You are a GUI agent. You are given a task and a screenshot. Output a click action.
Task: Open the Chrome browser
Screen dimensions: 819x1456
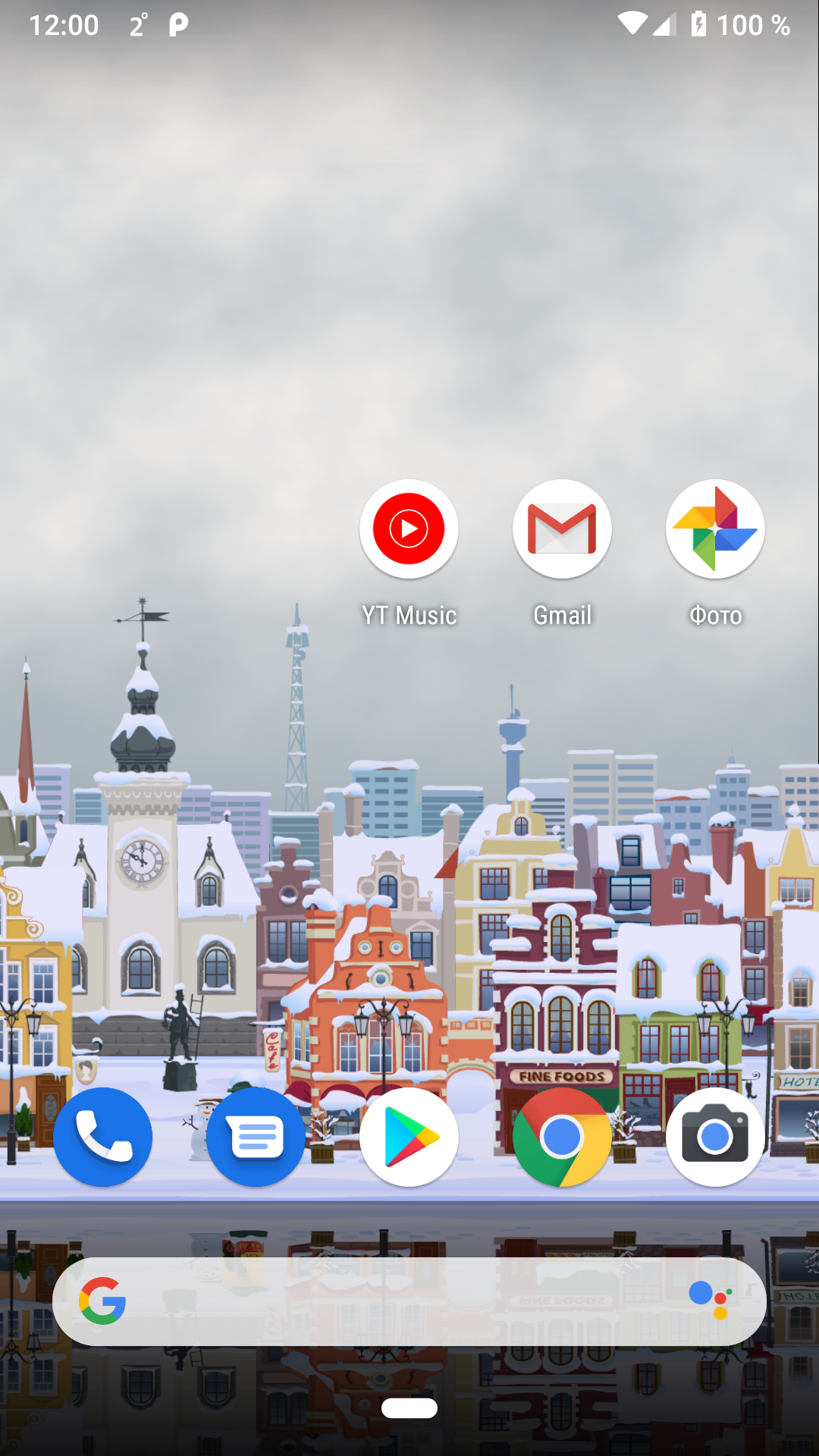coord(562,1137)
